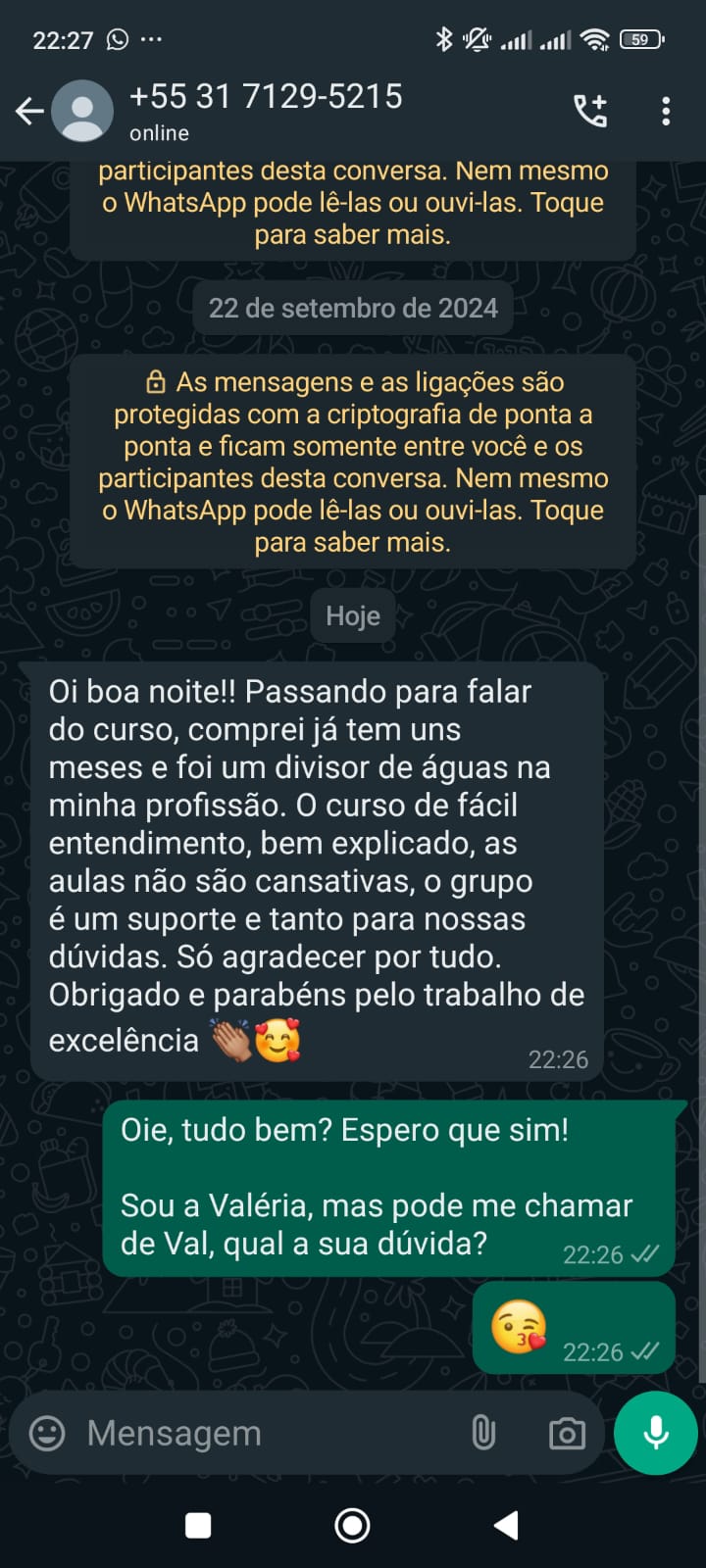The width and height of the screenshot is (706, 1568).
Task: Open contact profile for +55 31 7129-5215
Action: (265, 110)
